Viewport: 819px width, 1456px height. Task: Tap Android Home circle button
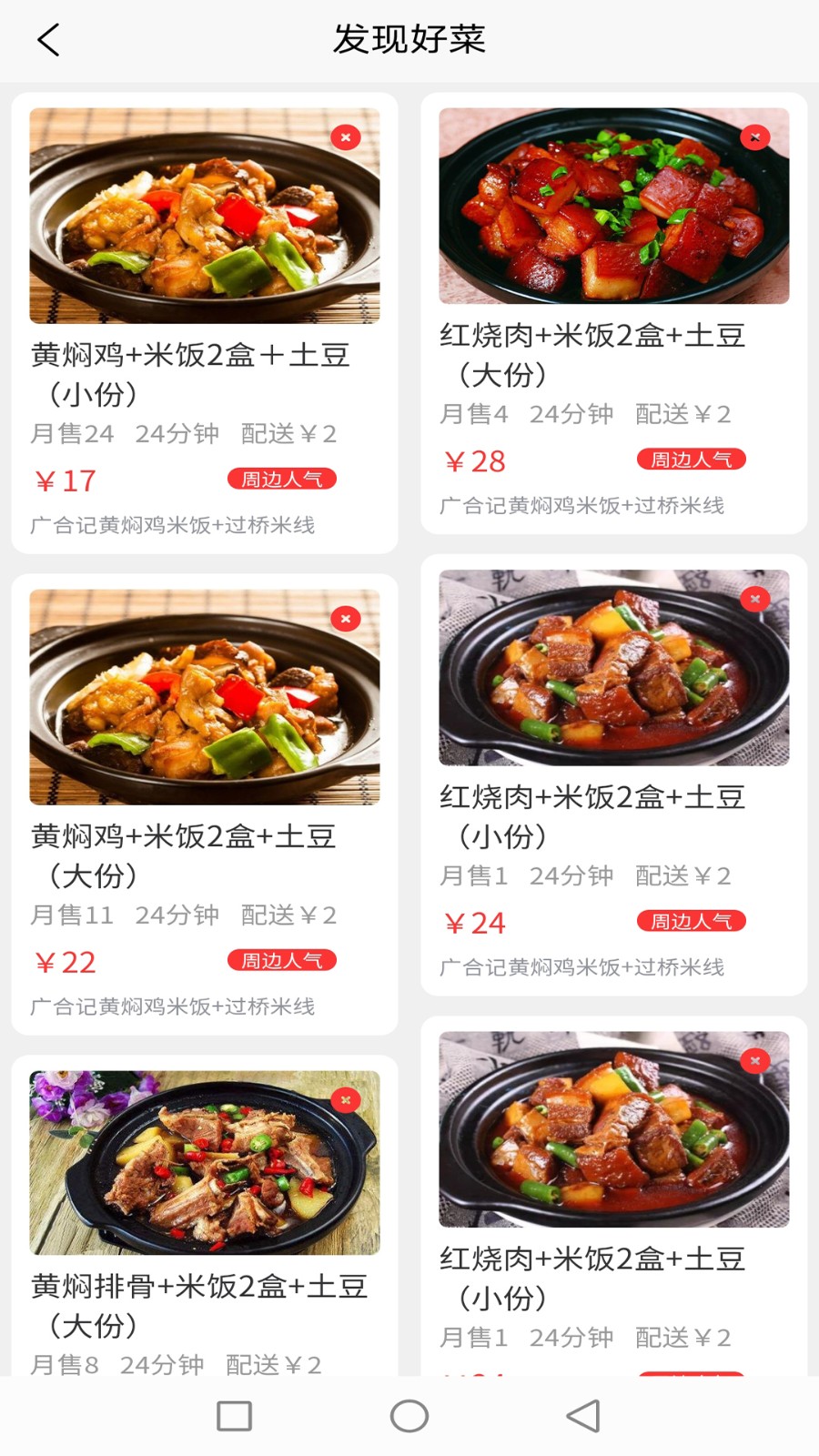pyautogui.click(x=409, y=1416)
